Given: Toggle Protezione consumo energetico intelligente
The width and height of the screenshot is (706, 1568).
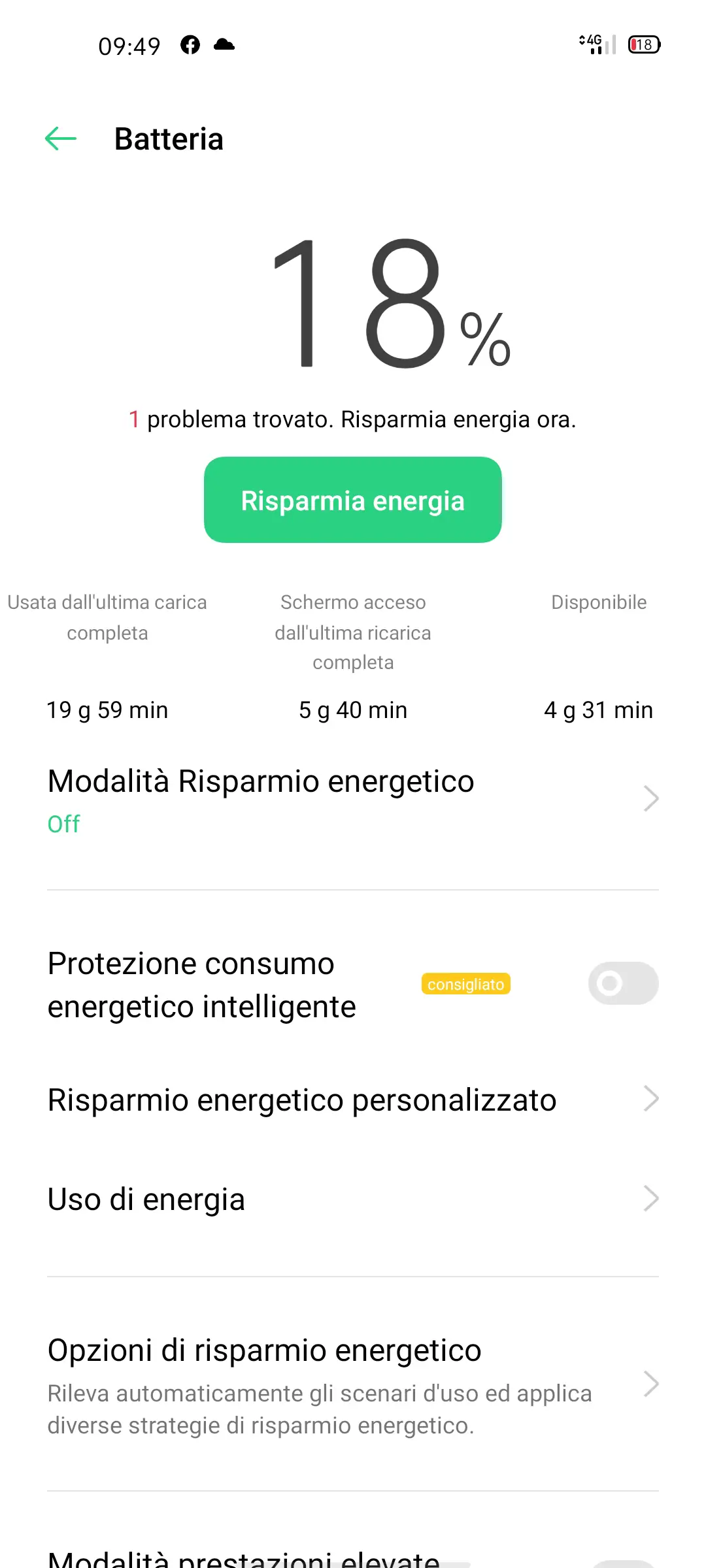Looking at the screenshot, I should [x=623, y=983].
